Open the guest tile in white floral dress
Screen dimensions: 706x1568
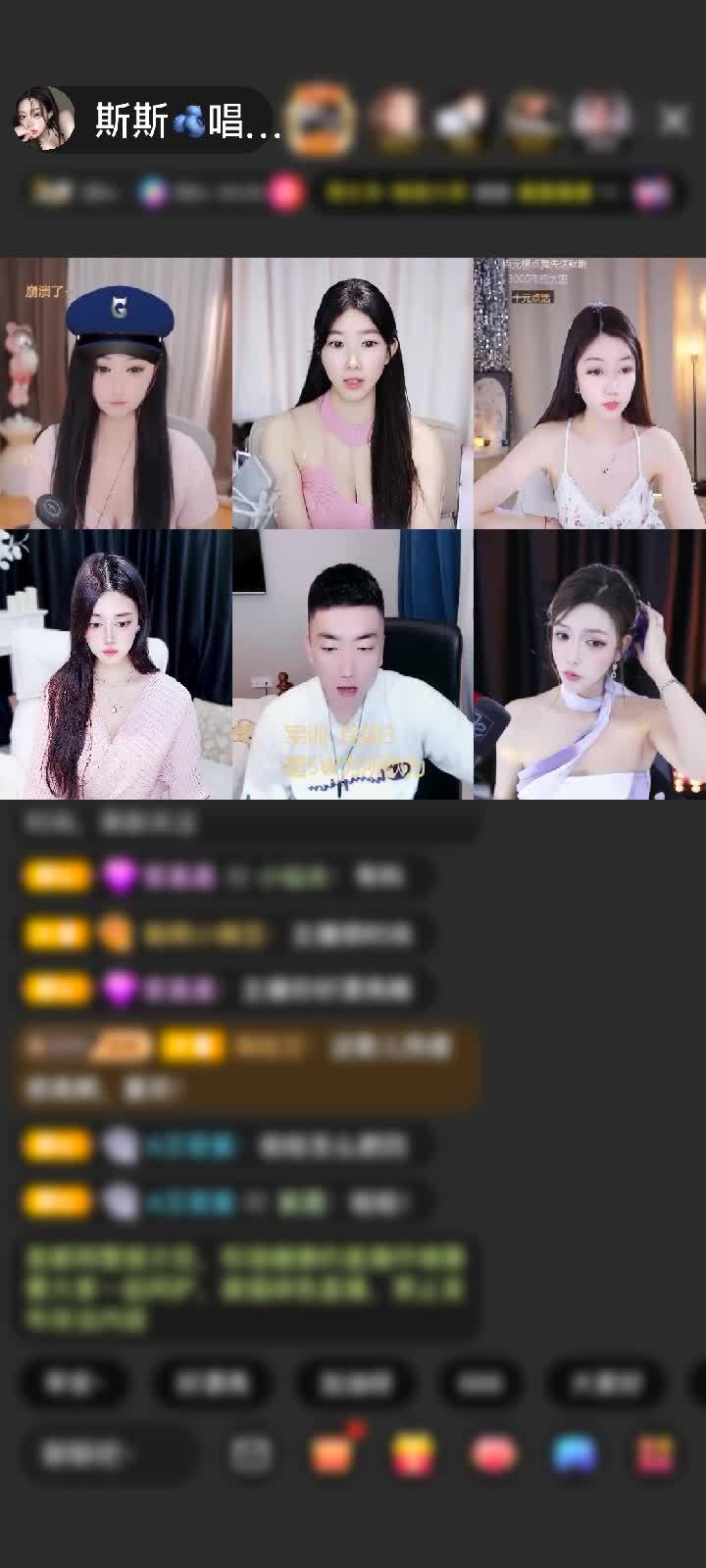pos(589,393)
